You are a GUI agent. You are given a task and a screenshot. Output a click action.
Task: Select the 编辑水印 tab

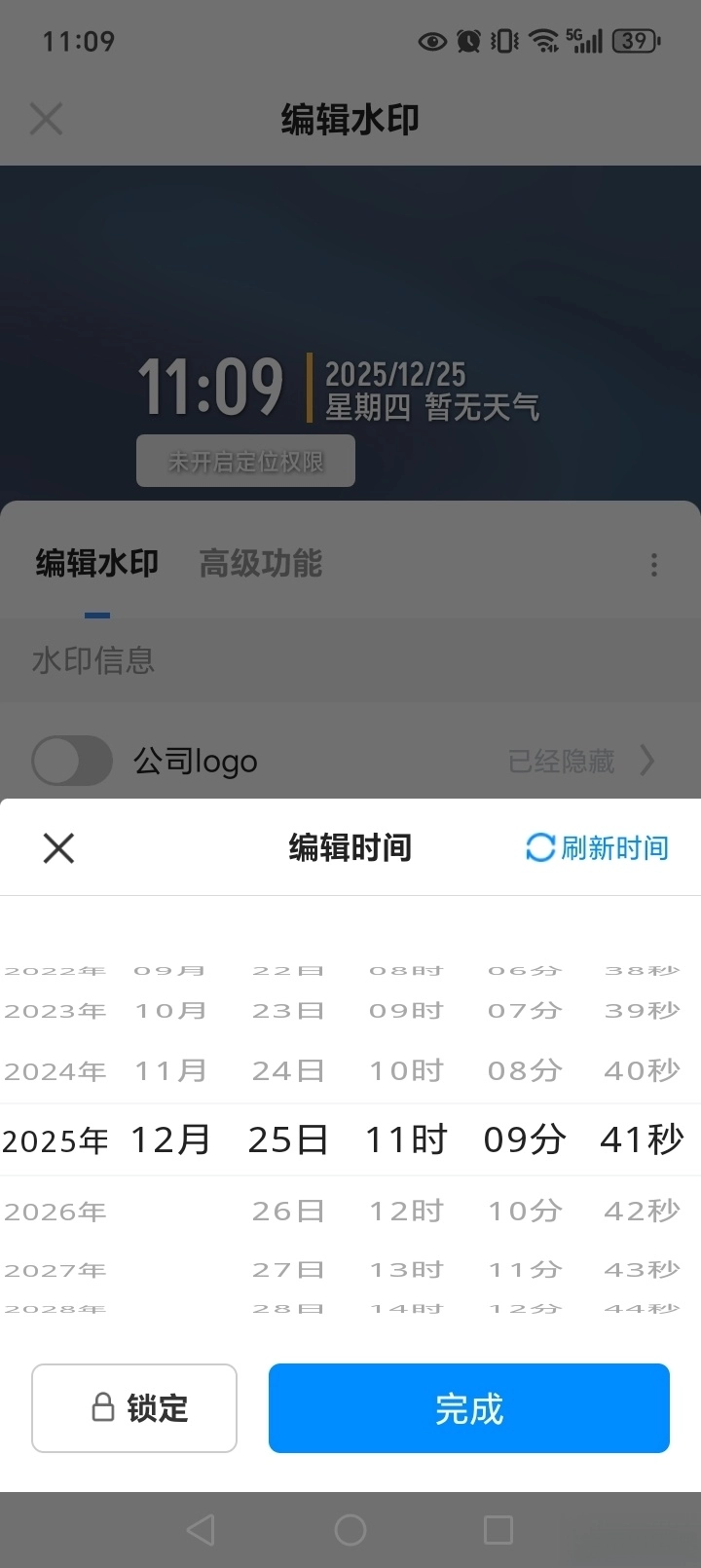tap(96, 565)
